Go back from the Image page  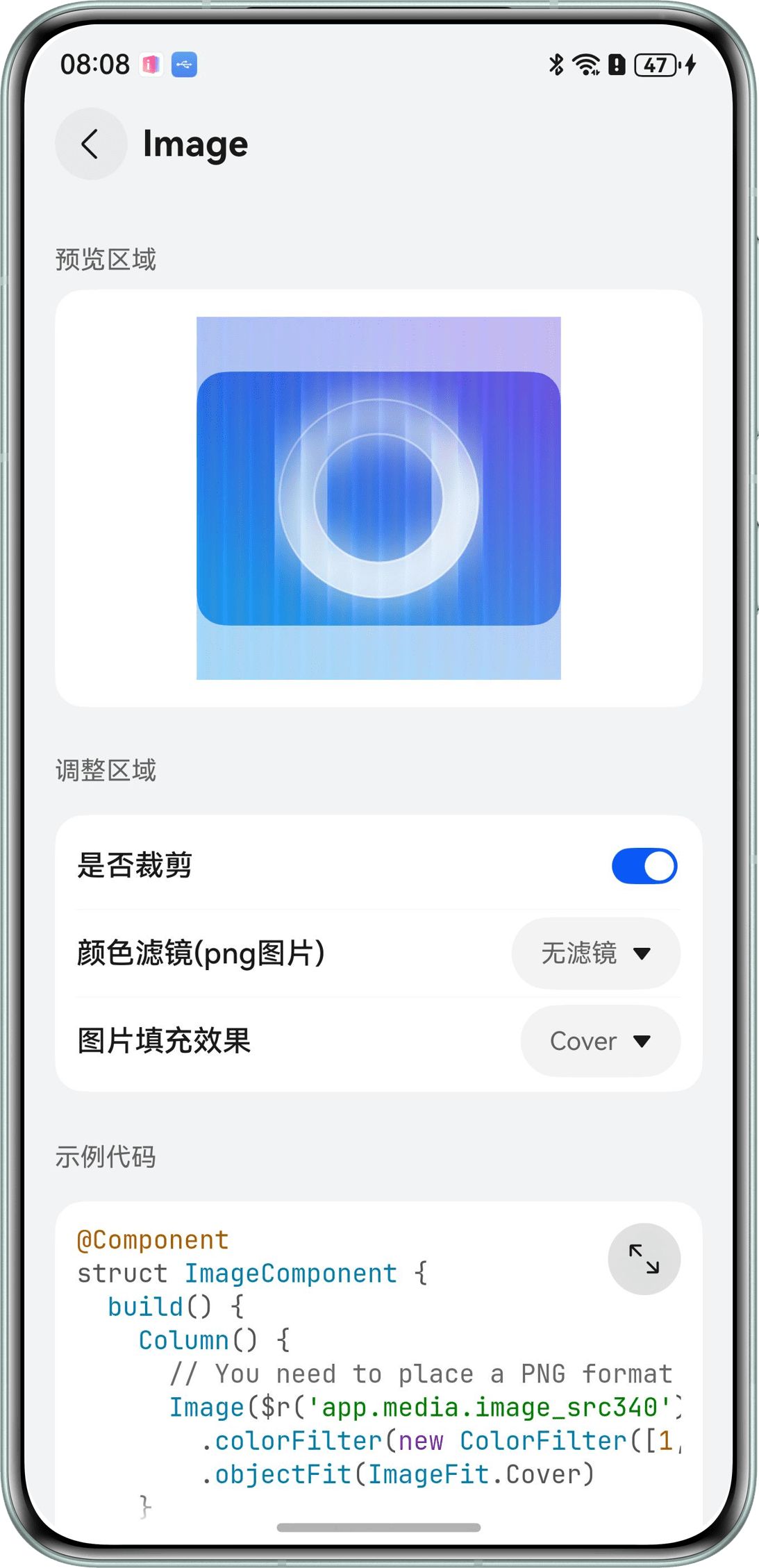pyautogui.click(x=91, y=144)
